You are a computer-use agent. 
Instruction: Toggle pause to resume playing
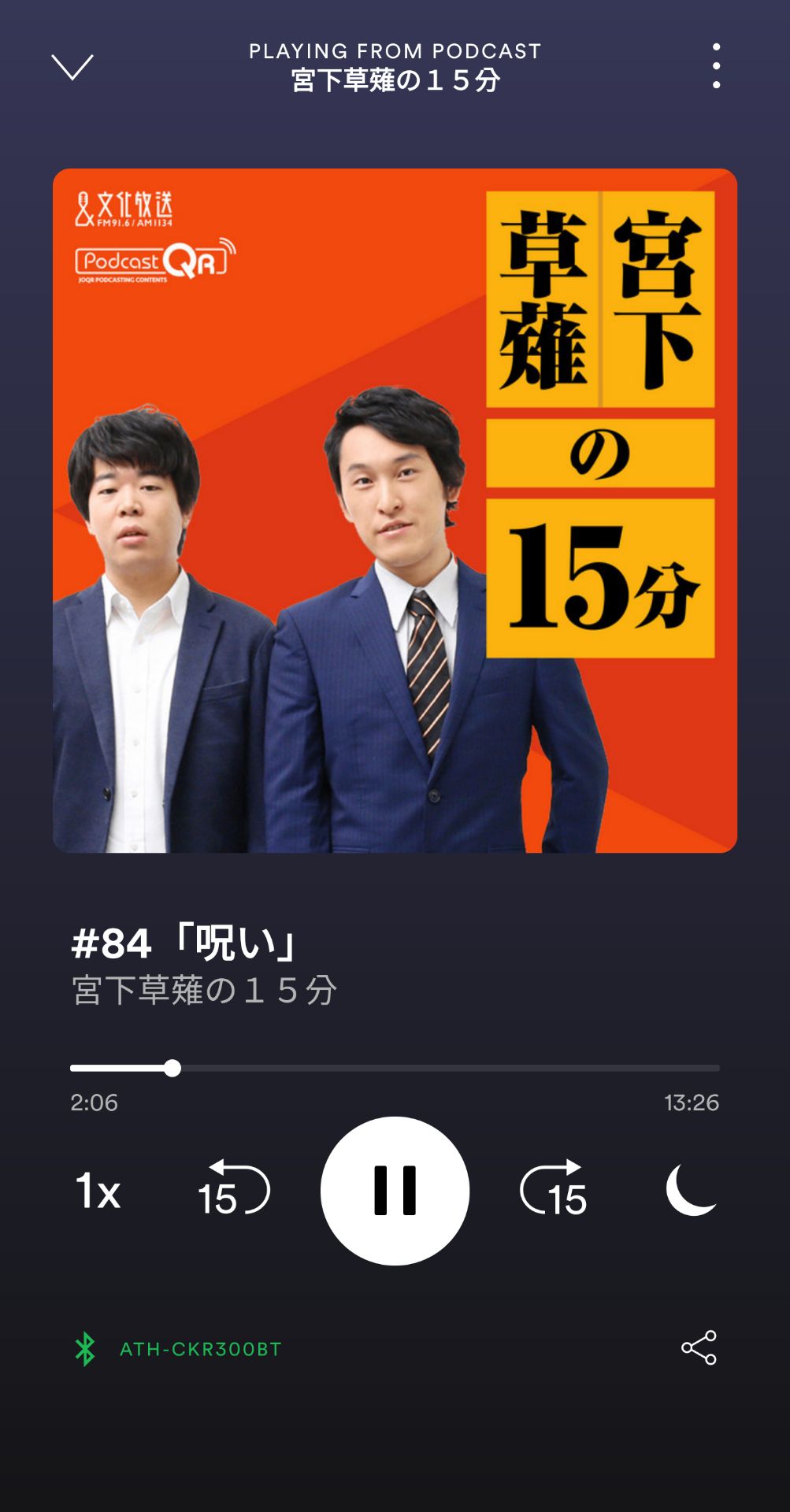tap(395, 1191)
